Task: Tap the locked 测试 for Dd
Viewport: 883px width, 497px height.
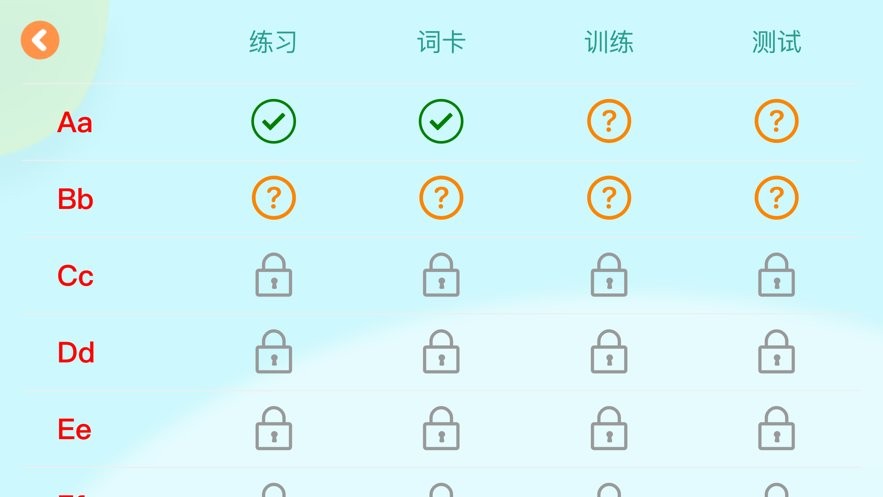Action: [776, 352]
